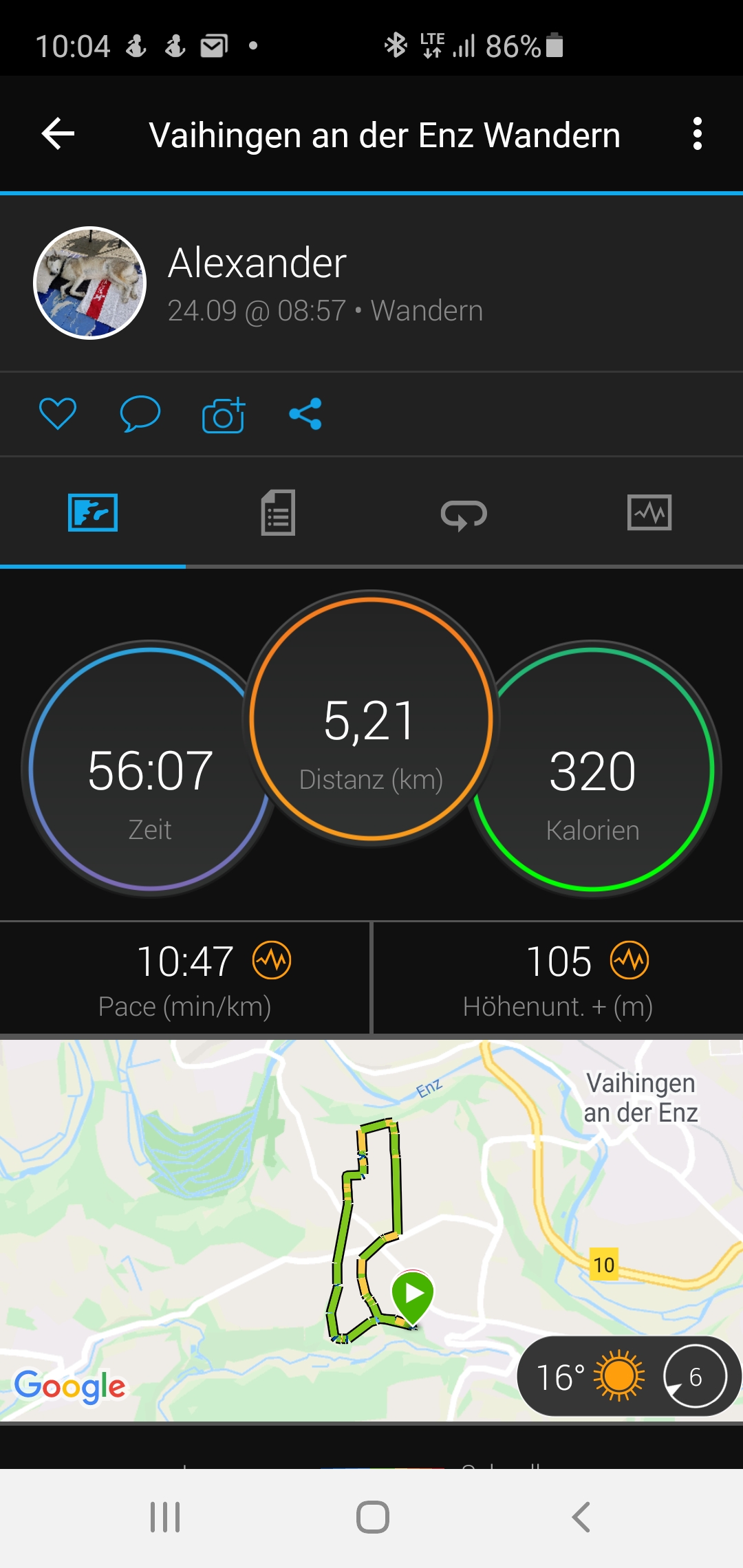
Task: Open Alexander's profile picture
Action: [x=90, y=283]
